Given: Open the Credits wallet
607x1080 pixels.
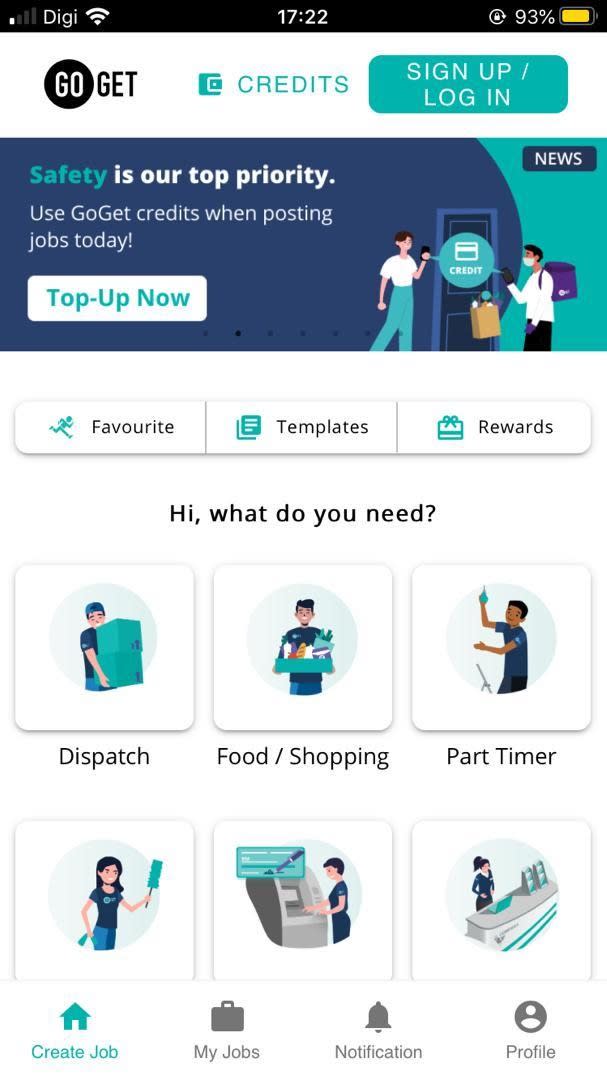Looking at the screenshot, I should click(274, 84).
